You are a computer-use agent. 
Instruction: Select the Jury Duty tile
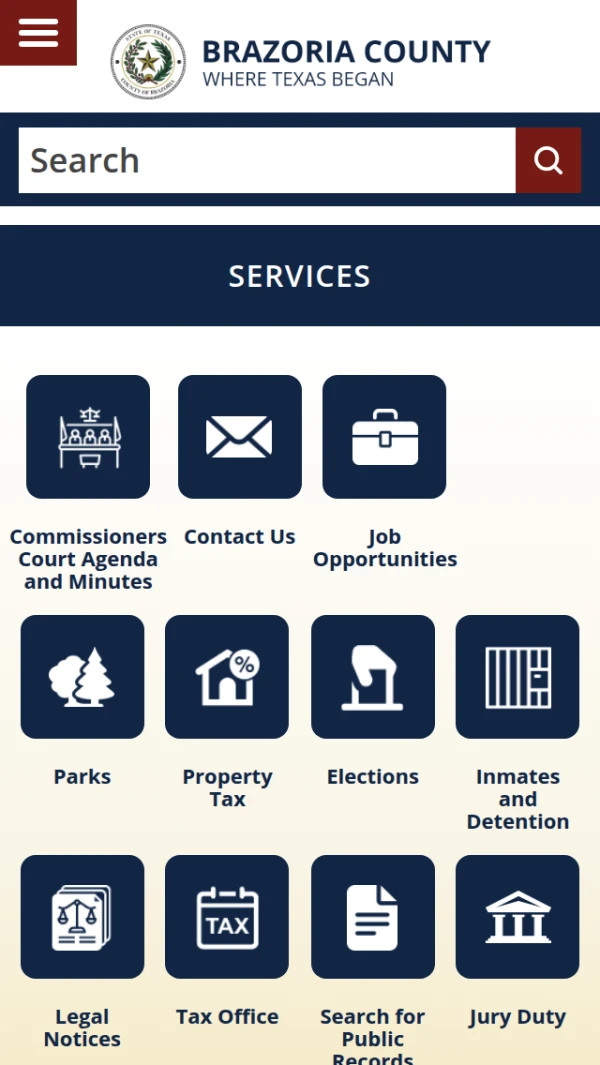tap(517, 917)
